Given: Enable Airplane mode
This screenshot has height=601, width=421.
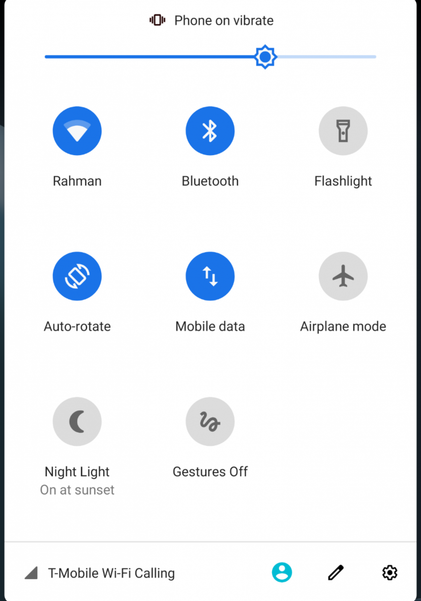Looking at the screenshot, I should click(343, 276).
